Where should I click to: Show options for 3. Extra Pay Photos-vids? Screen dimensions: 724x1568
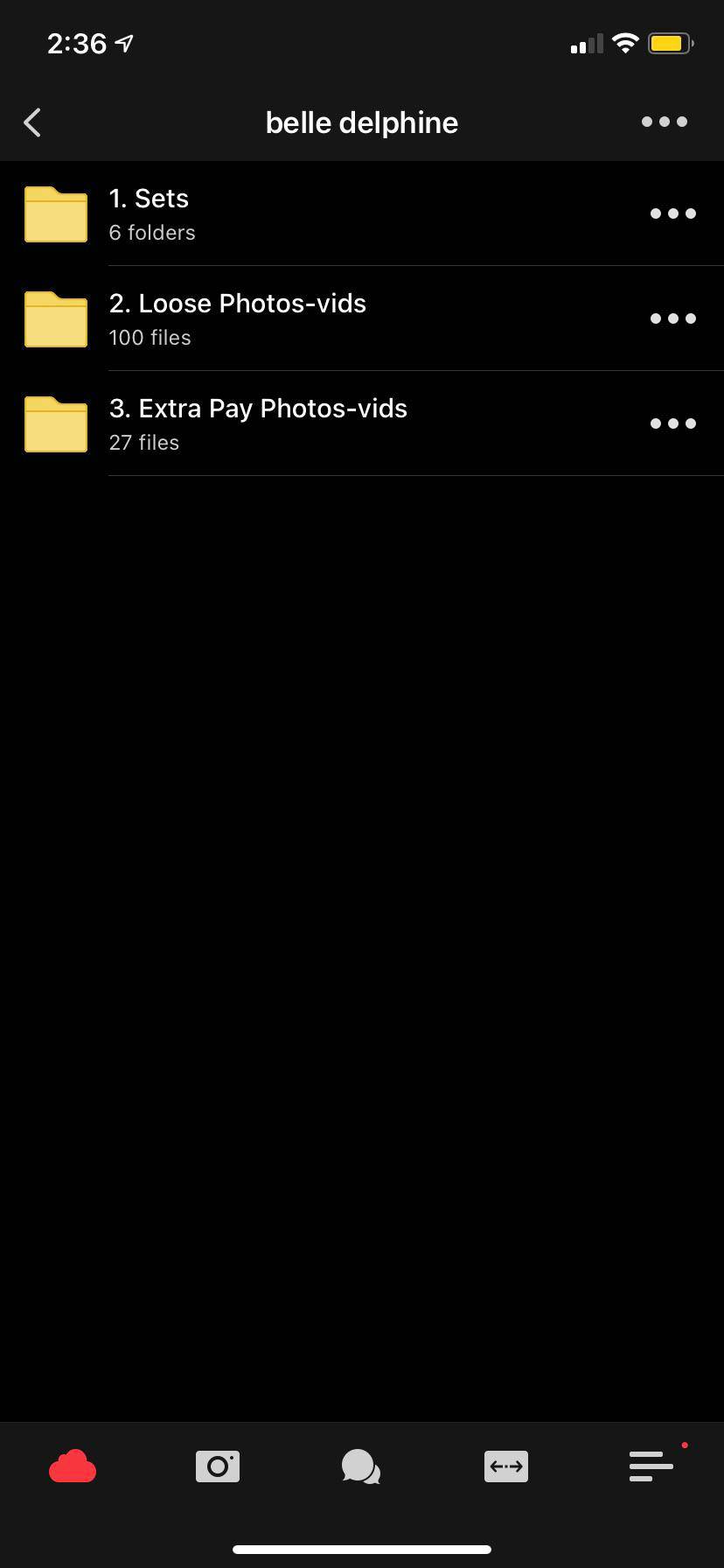click(672, 423)
